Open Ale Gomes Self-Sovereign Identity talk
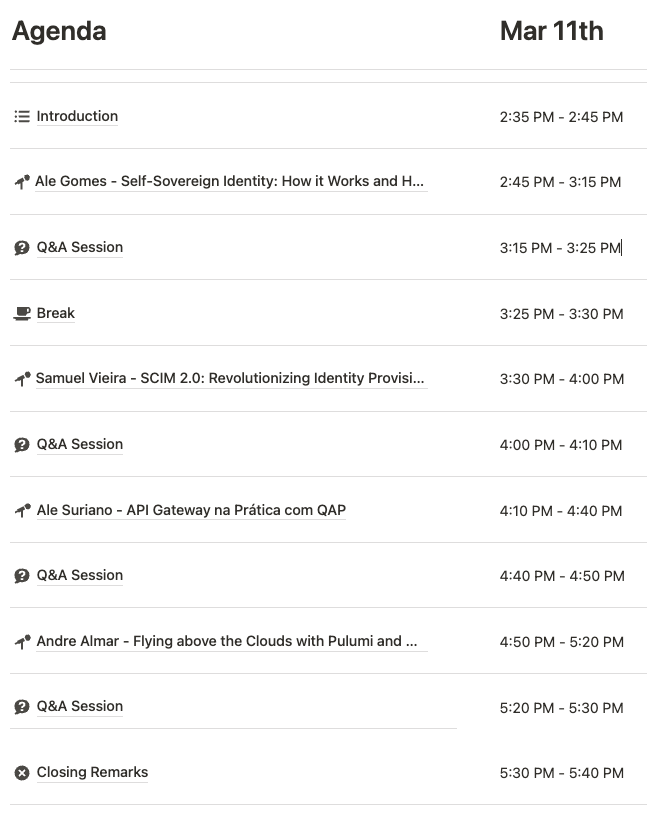This screenshot has height=832, width=660. click(230, 182)
